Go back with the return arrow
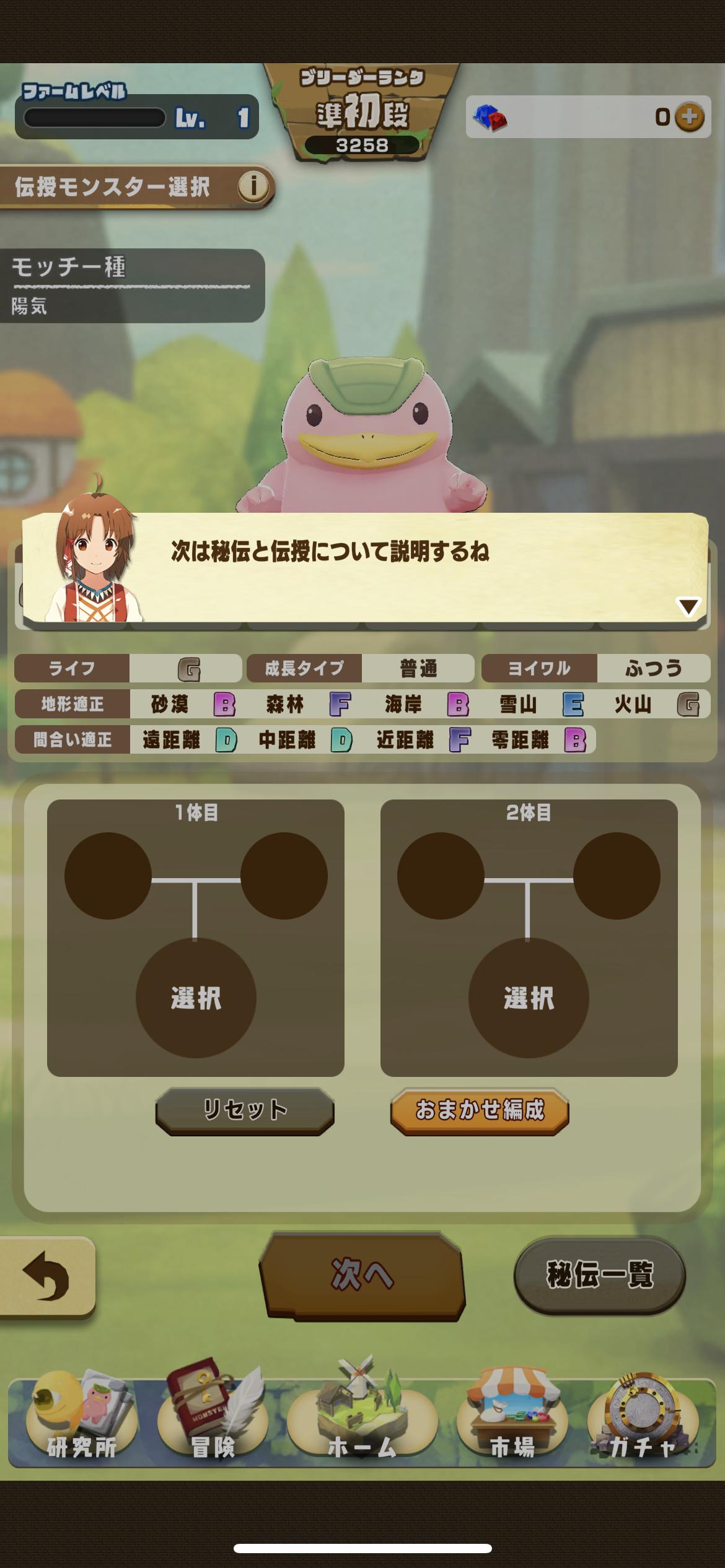This screenshot has height=1568, width=725. click(46, 1275)
